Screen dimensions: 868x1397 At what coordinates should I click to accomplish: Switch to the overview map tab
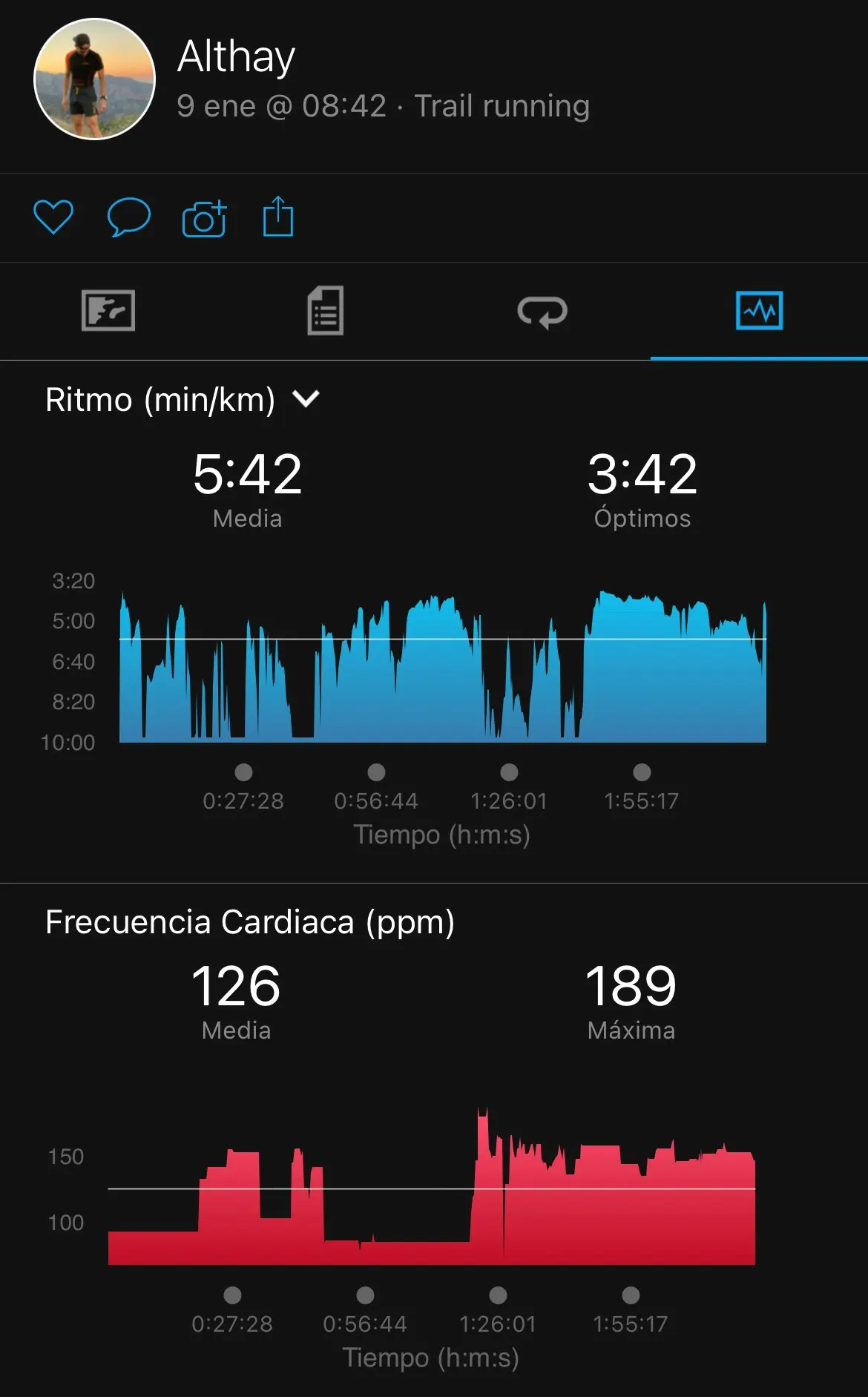pyautogui.click(x=108, y=311)
